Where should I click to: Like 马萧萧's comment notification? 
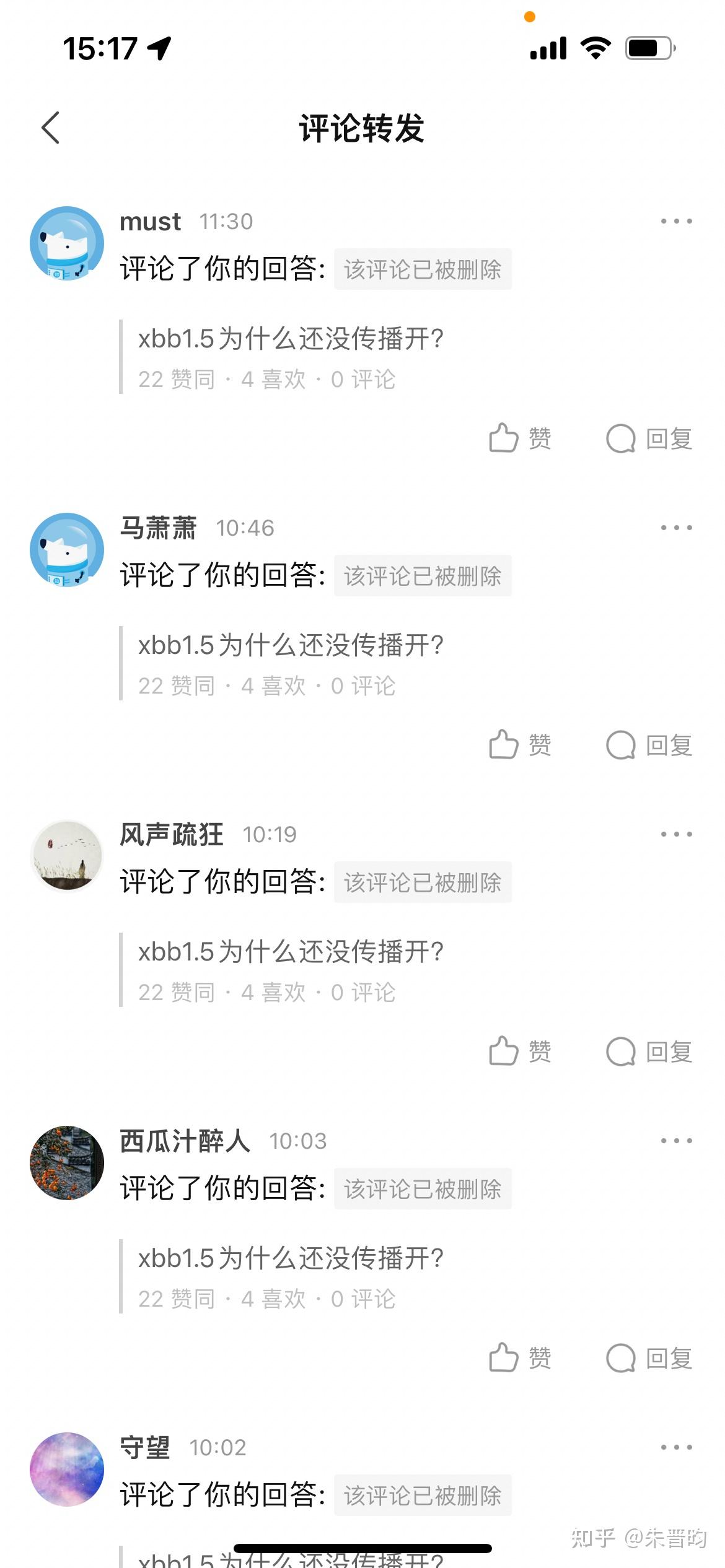coord(520,745)
